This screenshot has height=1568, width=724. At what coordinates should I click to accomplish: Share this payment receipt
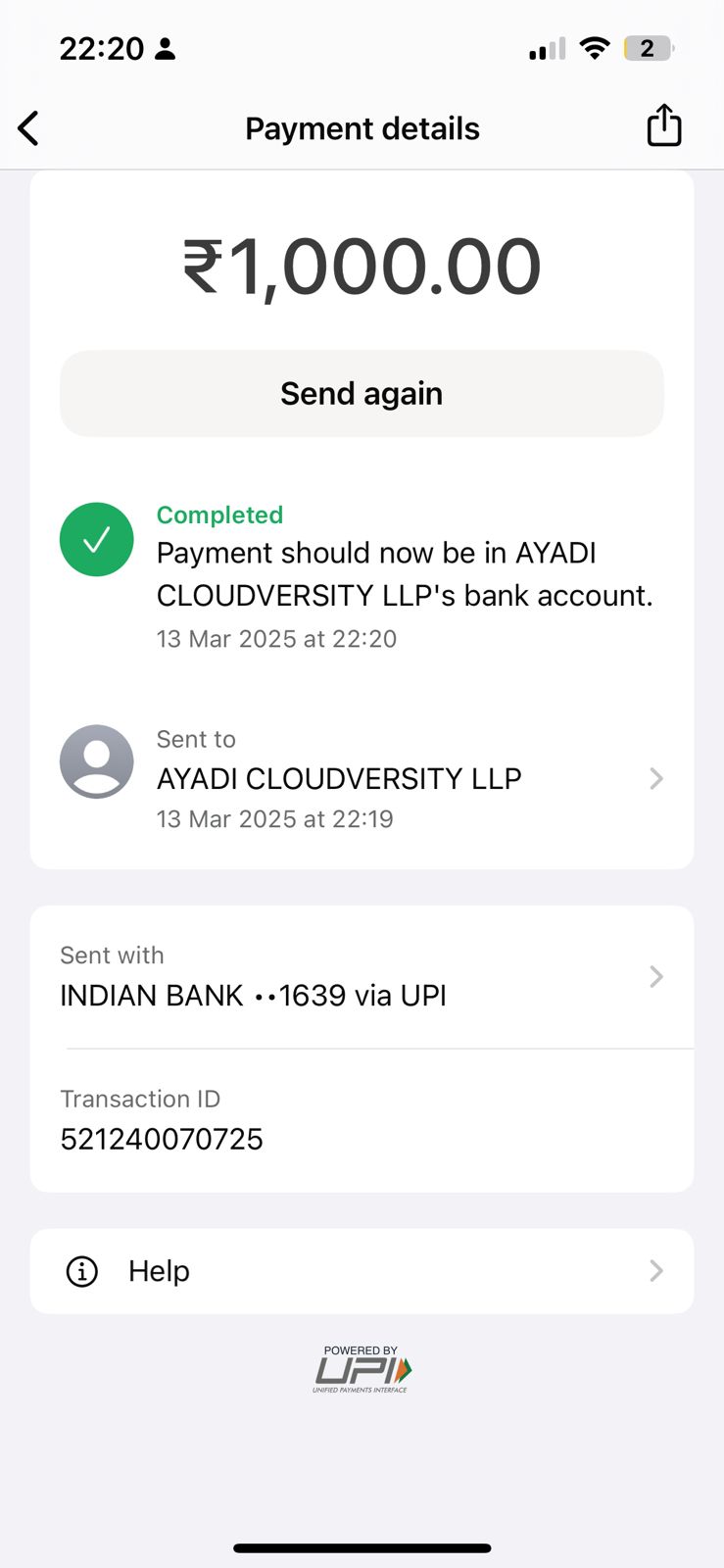click(x=663, y=126)
